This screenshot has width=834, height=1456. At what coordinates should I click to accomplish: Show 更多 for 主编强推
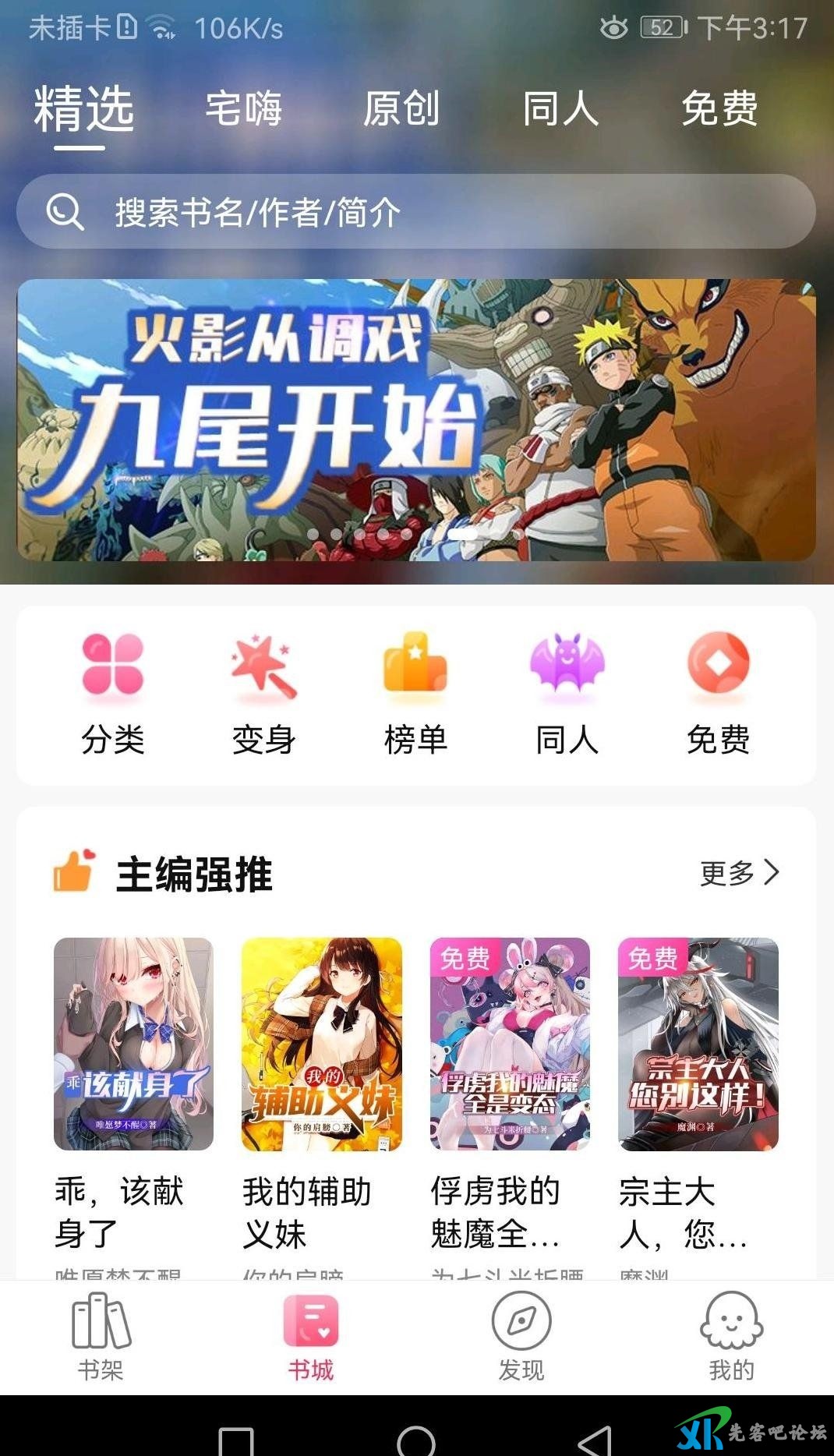pyautogui.click(x=739, y=873)
